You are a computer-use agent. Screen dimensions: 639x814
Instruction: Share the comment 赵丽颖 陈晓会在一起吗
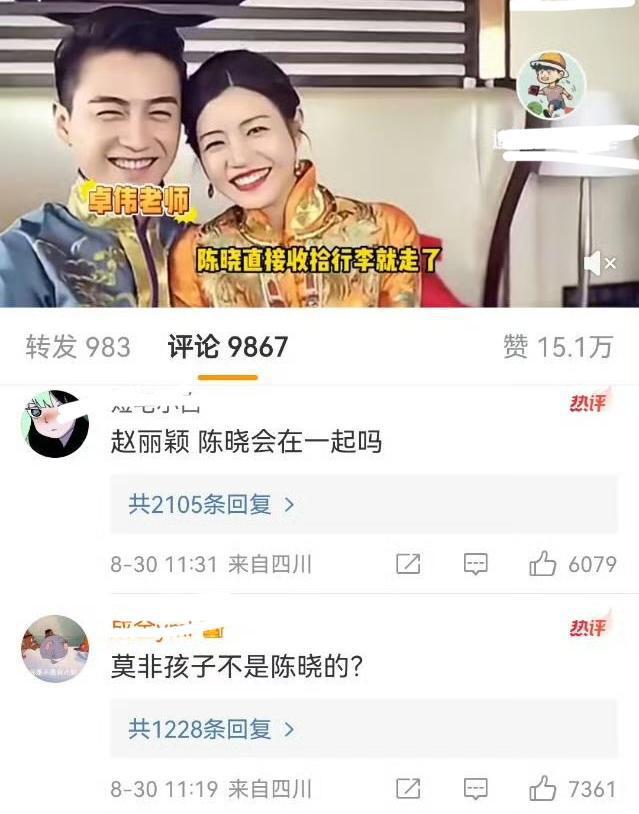point(408,564)
